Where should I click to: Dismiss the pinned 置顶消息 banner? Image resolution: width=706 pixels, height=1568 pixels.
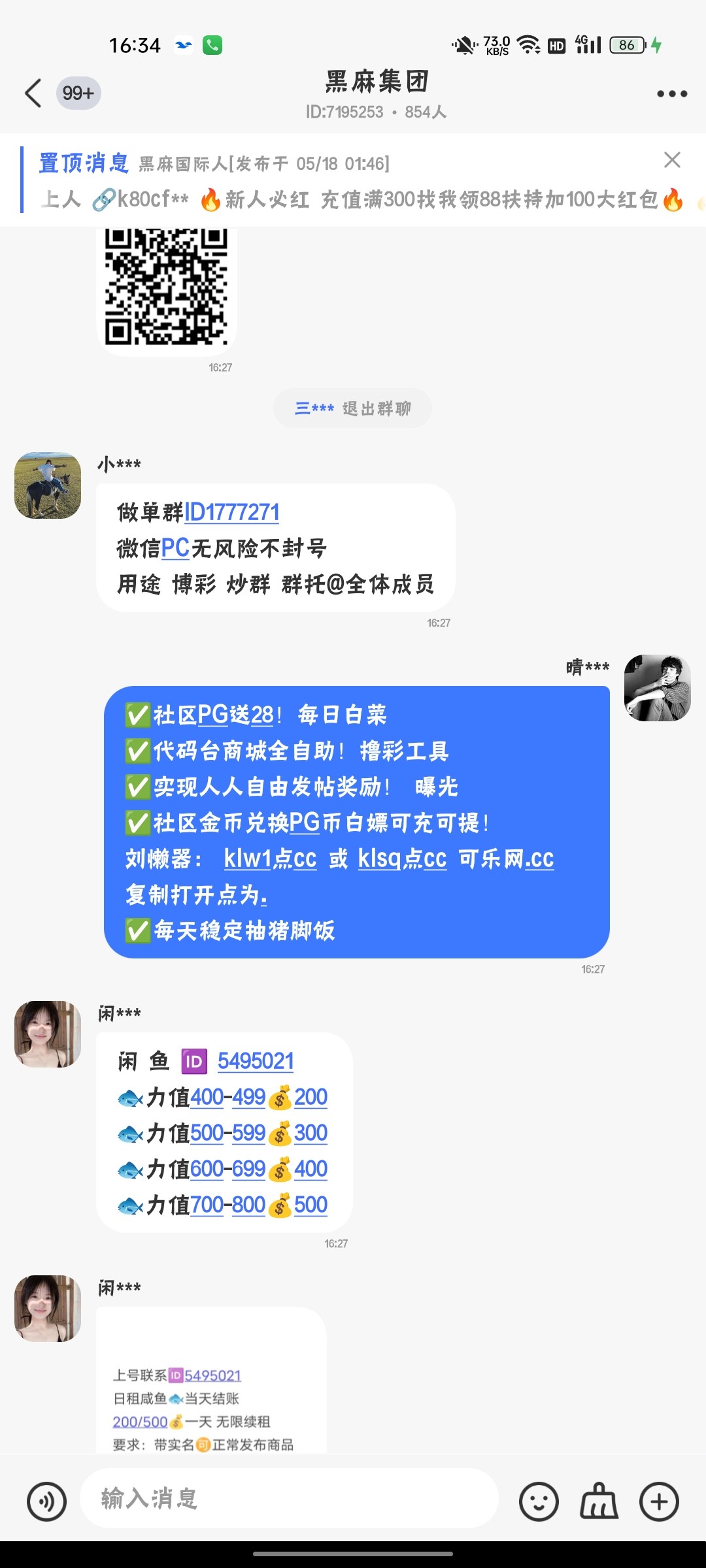(x=673, y=160)
